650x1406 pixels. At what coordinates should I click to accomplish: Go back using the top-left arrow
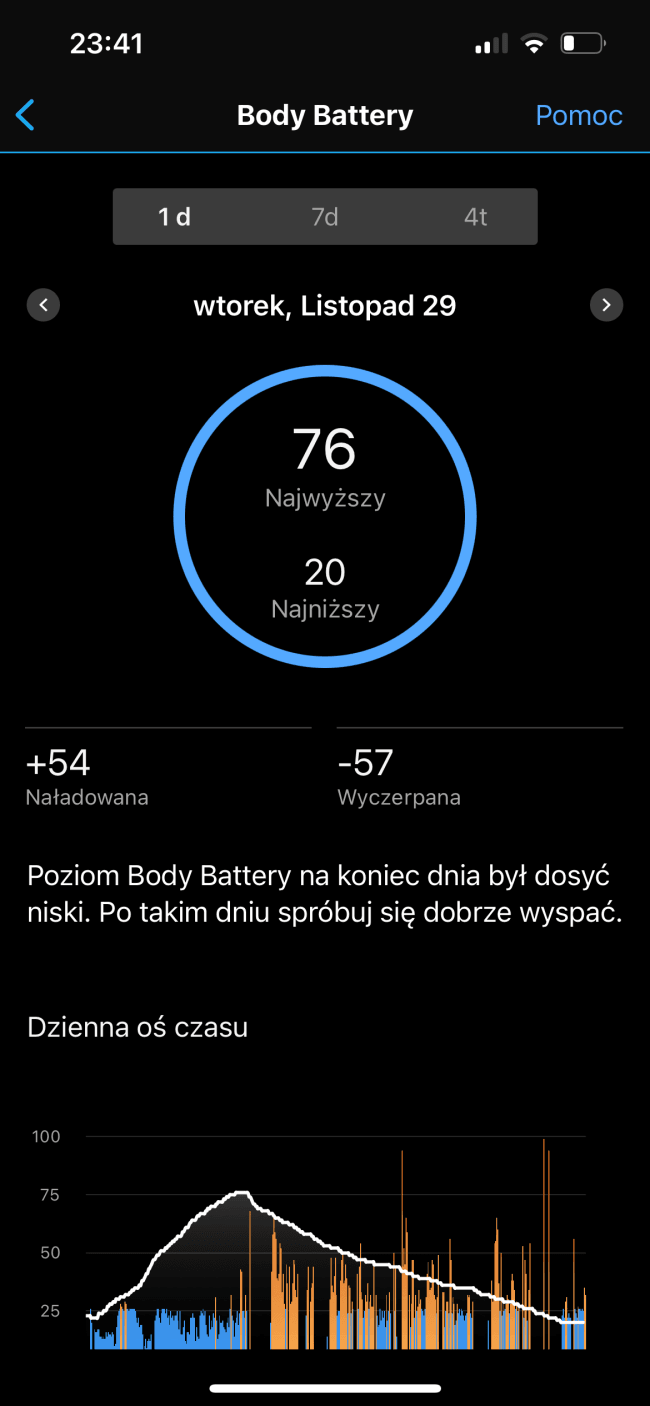(25, 115)
